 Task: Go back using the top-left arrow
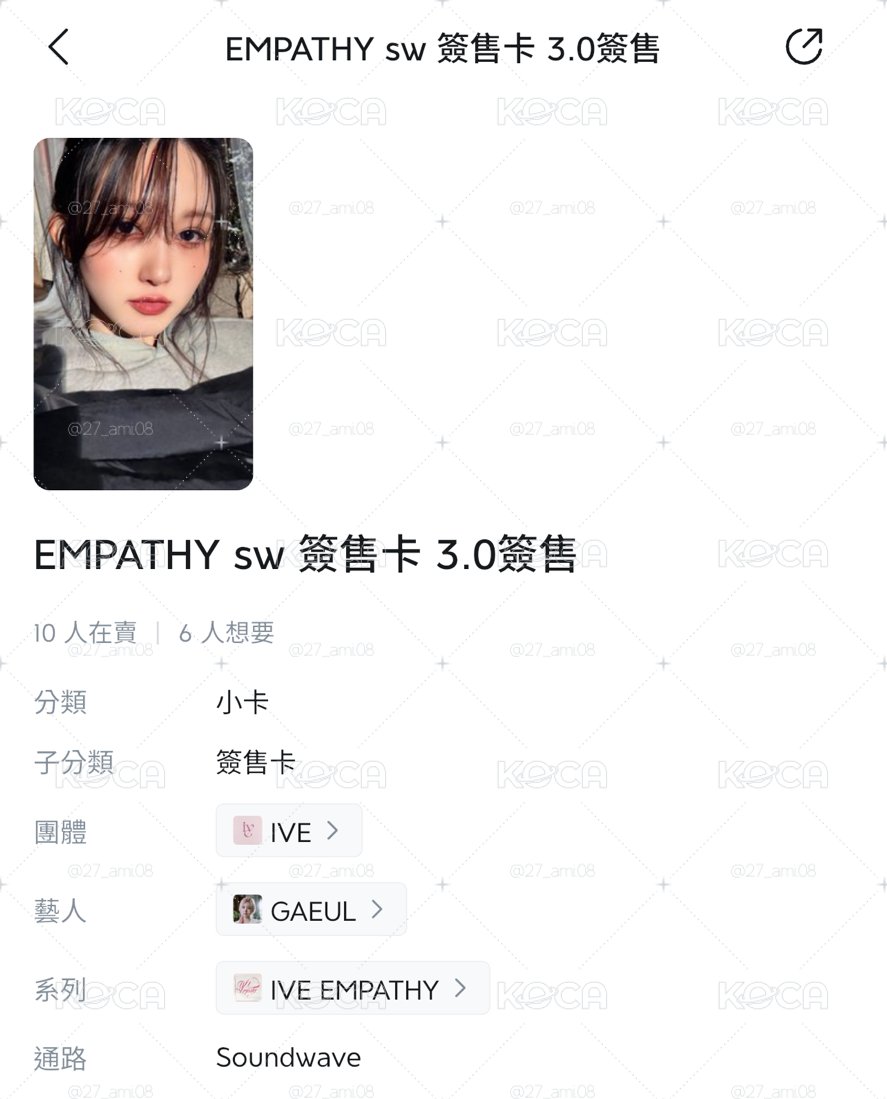pyautogui.click(x=59, y=47)
